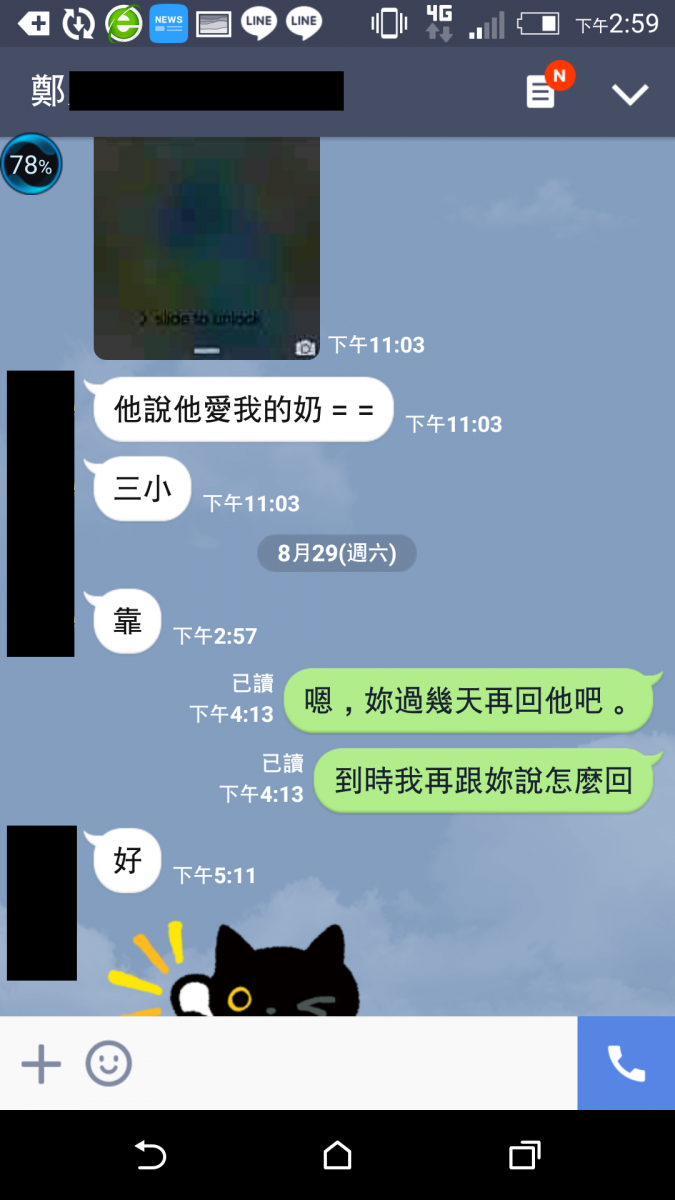The image size is (675, 1200).
Task: Open the slide to unlock image message
Action: pyautogui.click(x=207, y=248)
